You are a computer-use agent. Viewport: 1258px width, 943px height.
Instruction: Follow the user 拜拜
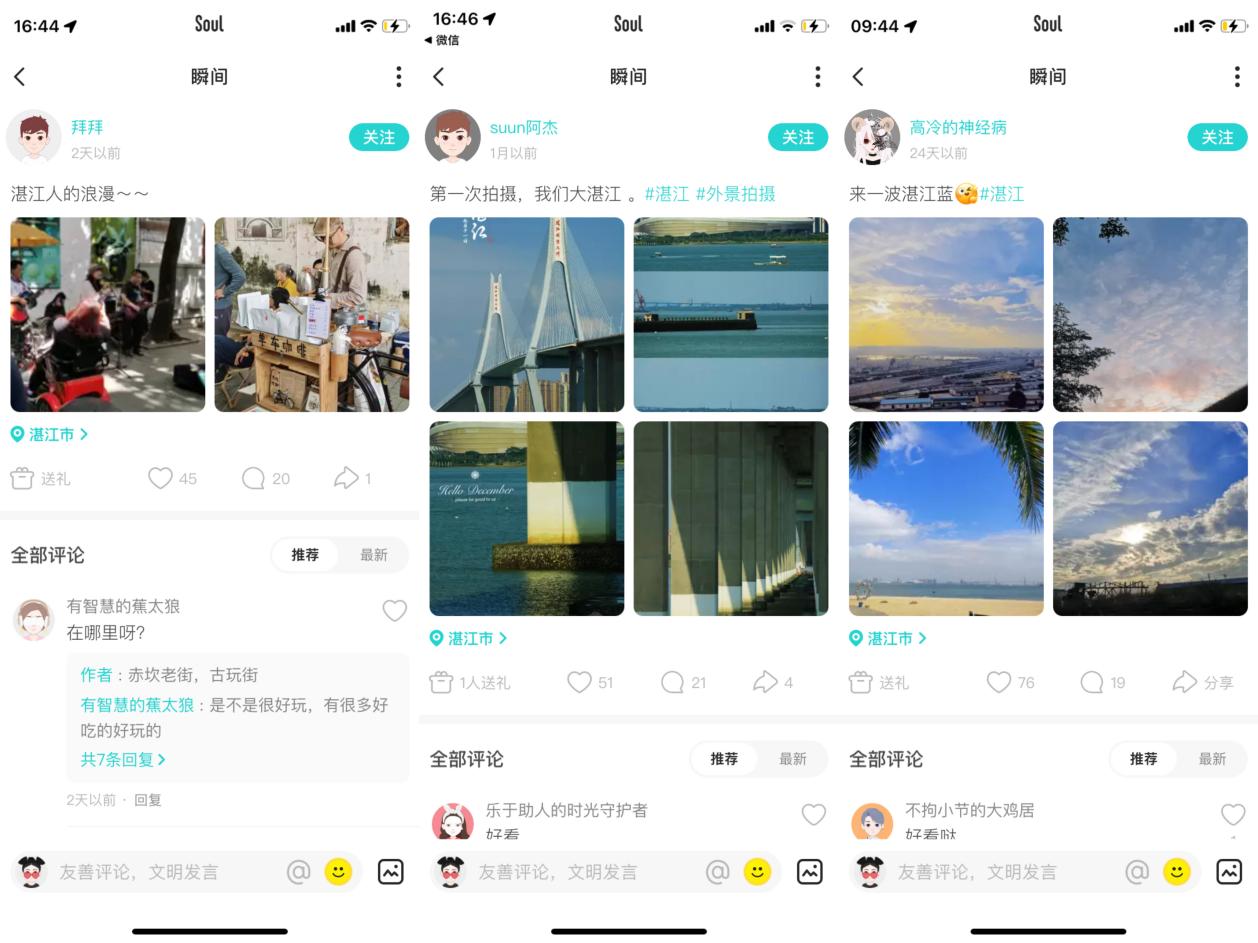coord(379,137)
